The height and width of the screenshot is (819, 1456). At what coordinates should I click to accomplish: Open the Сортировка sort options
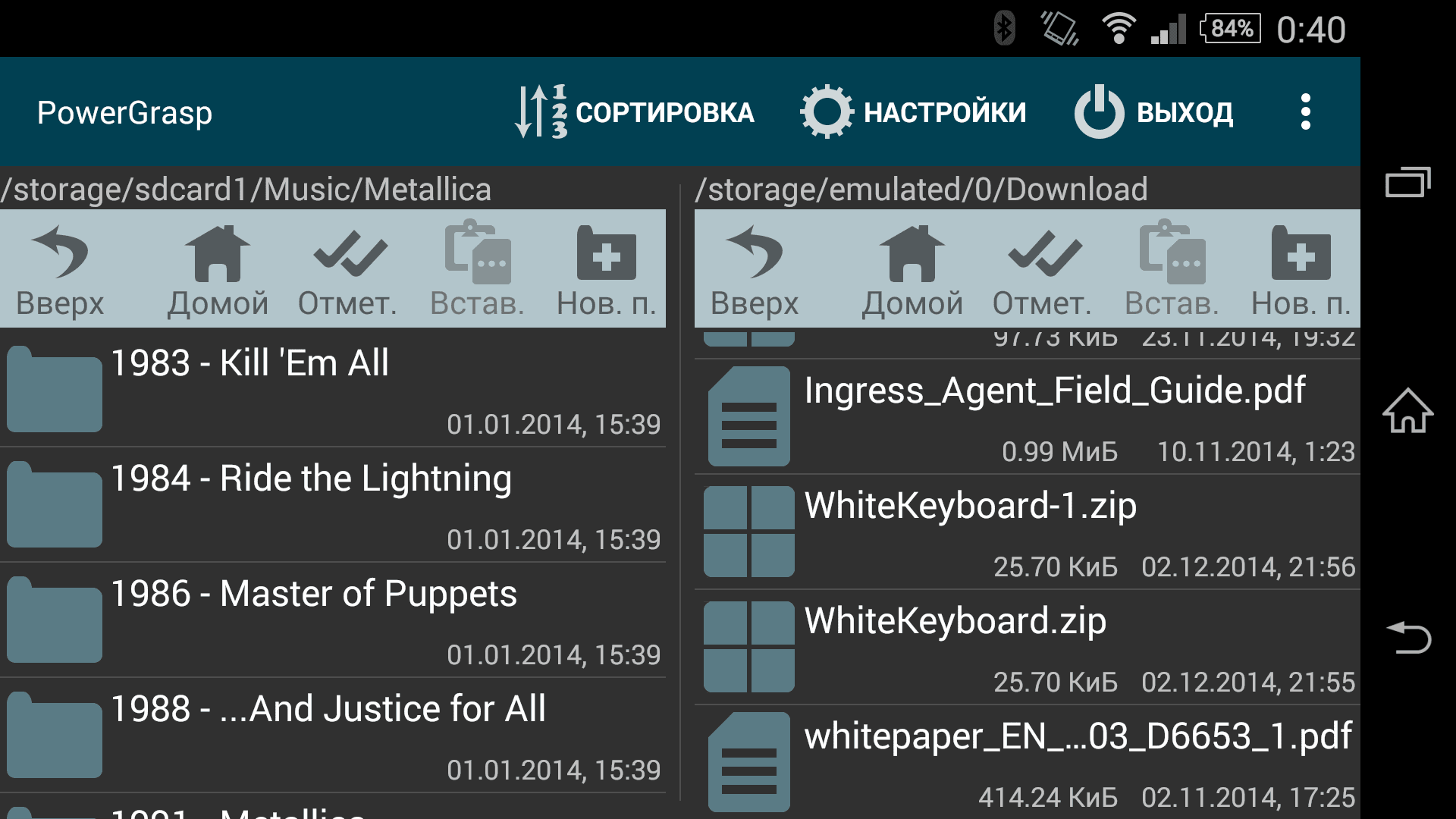(x=635, y=112)
